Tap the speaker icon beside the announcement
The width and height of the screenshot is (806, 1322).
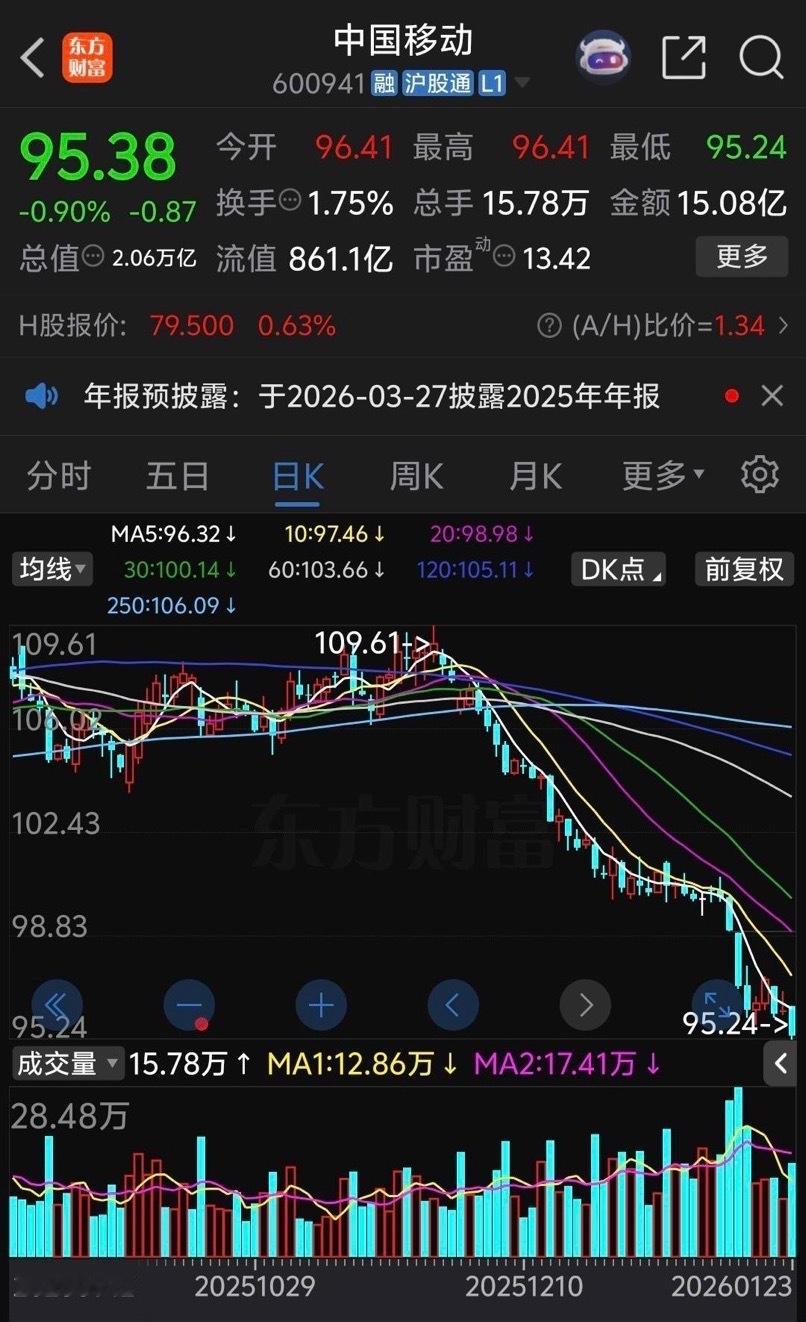coord(40,396)
